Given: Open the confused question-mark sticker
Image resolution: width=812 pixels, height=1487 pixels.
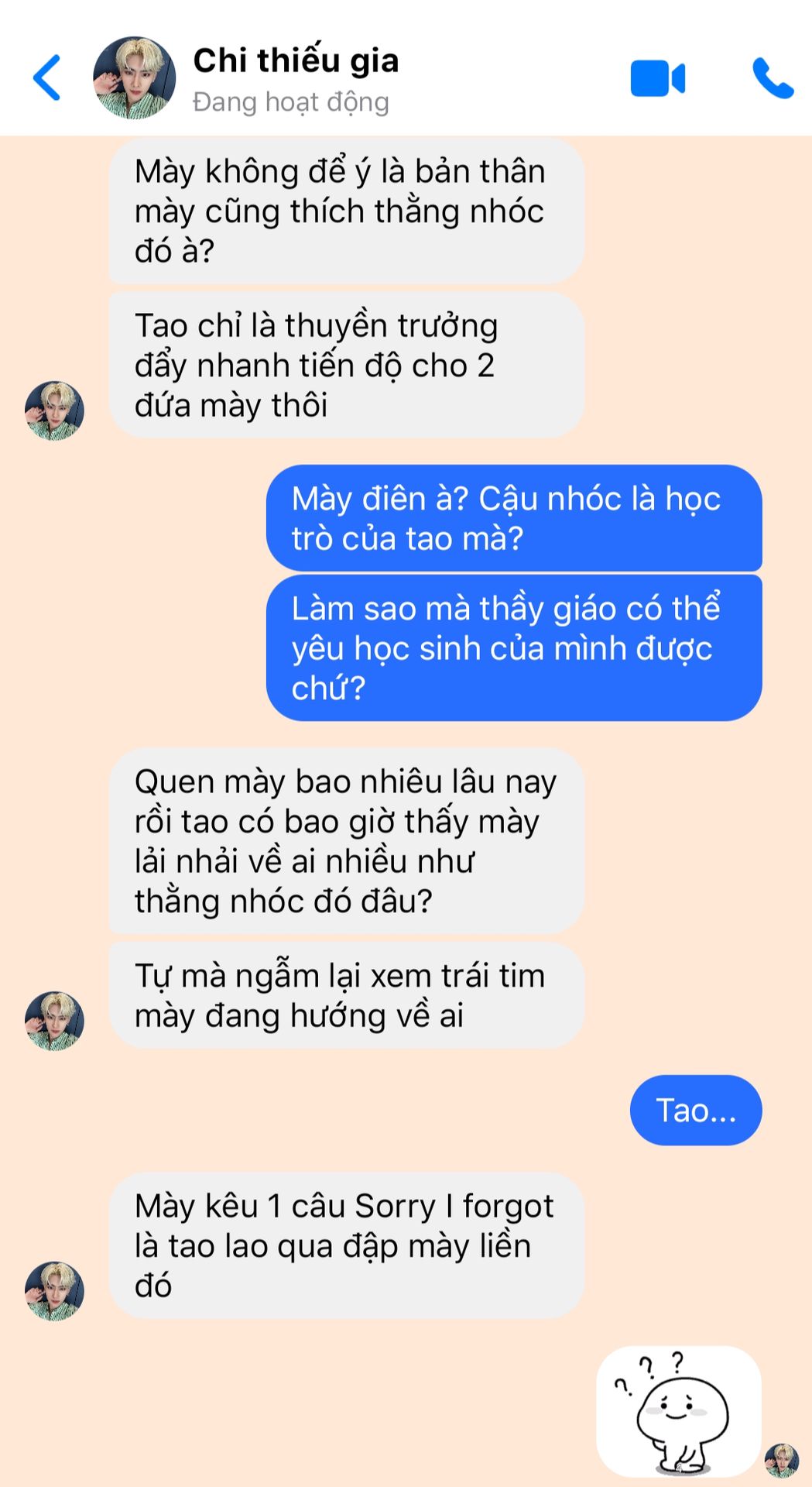Looking at the screenshot, I should (x=679, y=1412).
